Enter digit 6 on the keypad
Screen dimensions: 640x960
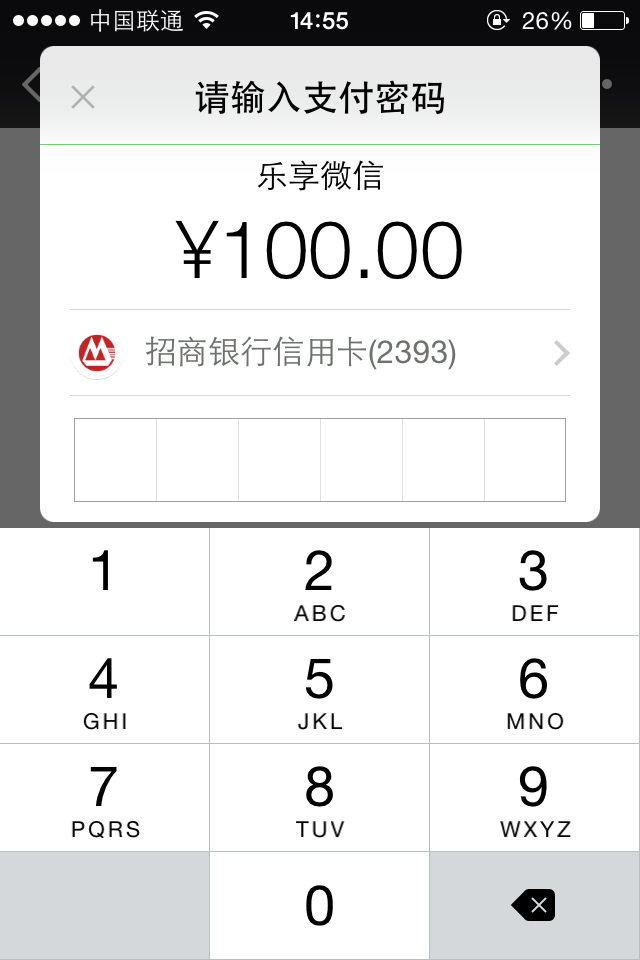point(534,690)
